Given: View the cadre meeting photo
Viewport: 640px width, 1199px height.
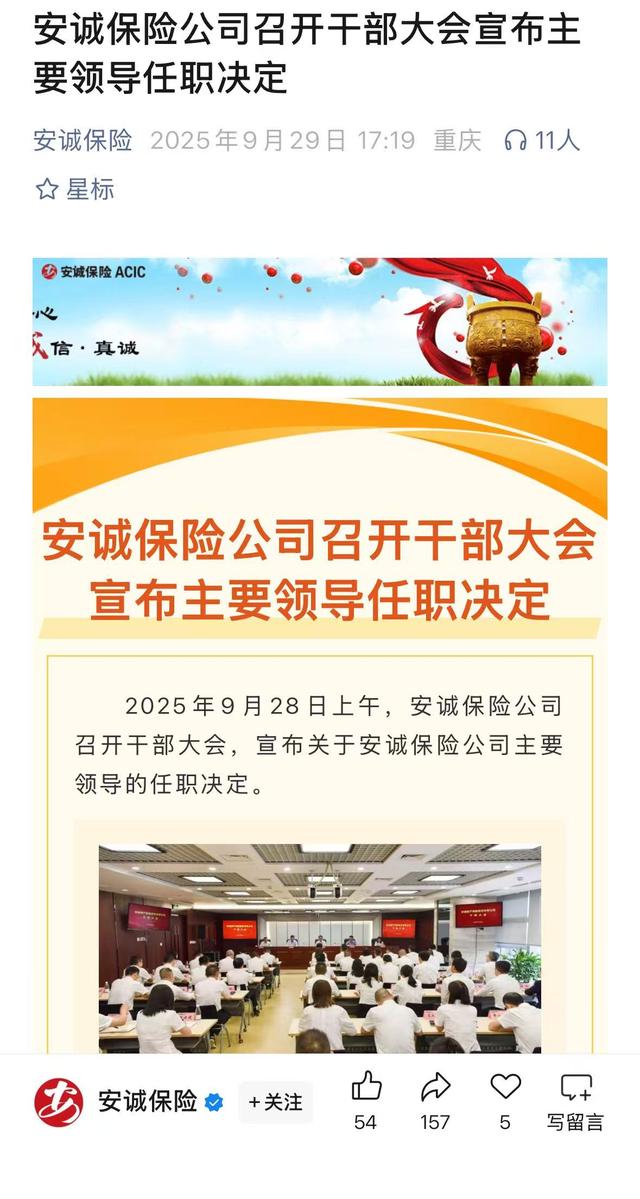Looking at the screenshot, I should 319,945.
